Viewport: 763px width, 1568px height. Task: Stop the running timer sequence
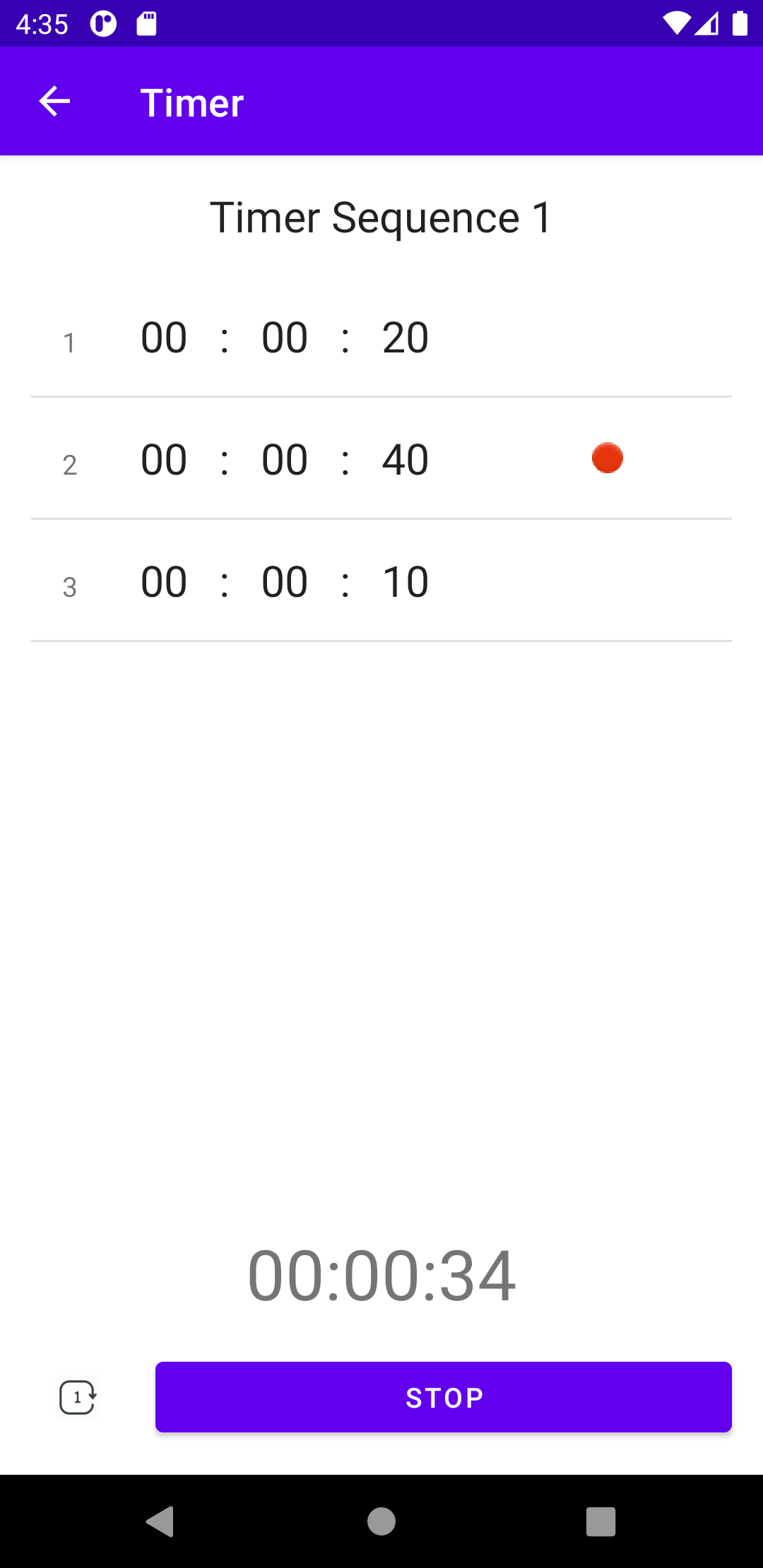coord(443,1397)
